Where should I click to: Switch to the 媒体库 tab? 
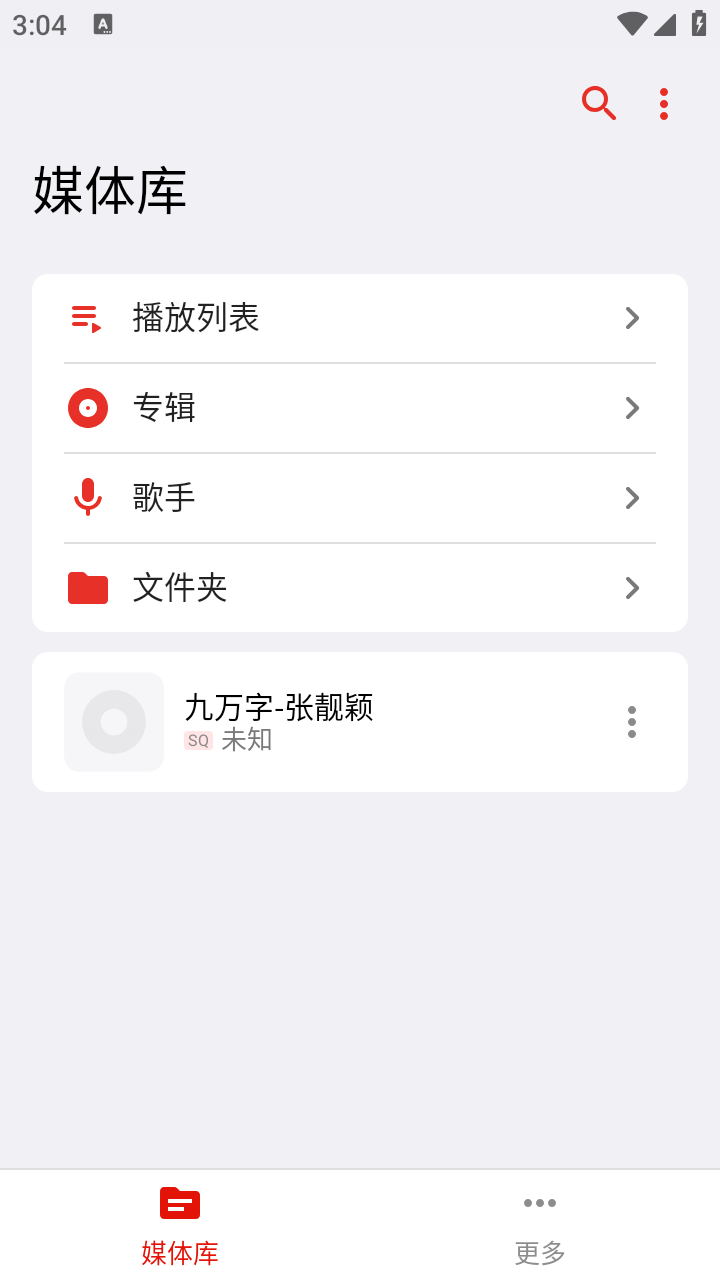pos(179,1225)
